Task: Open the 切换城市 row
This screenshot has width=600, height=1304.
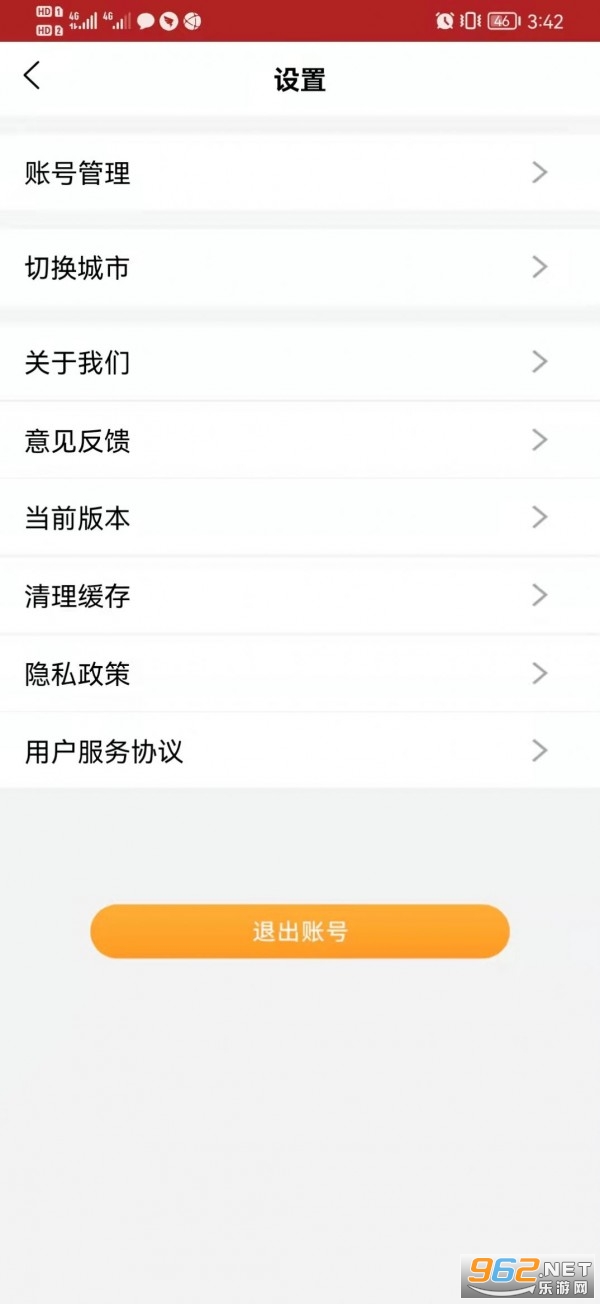Action: tap(300, 267)
